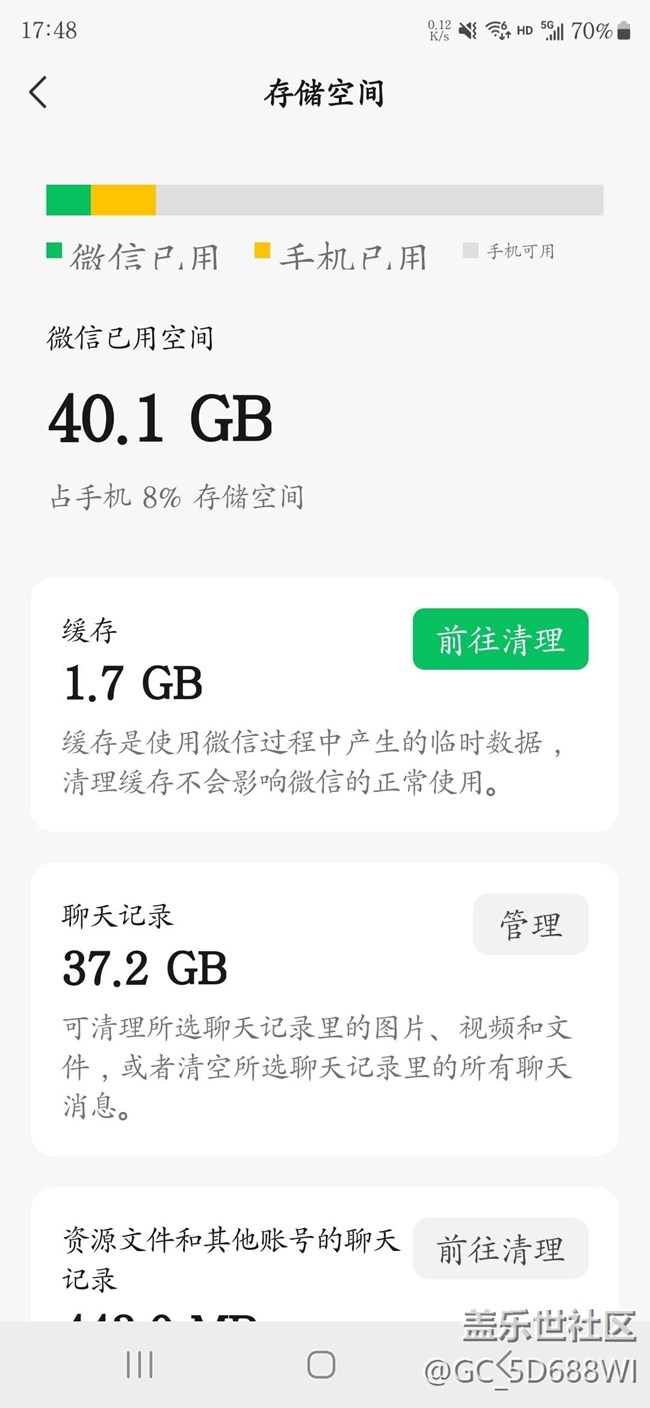Go back from the 存储空间 page

point(38,93)
